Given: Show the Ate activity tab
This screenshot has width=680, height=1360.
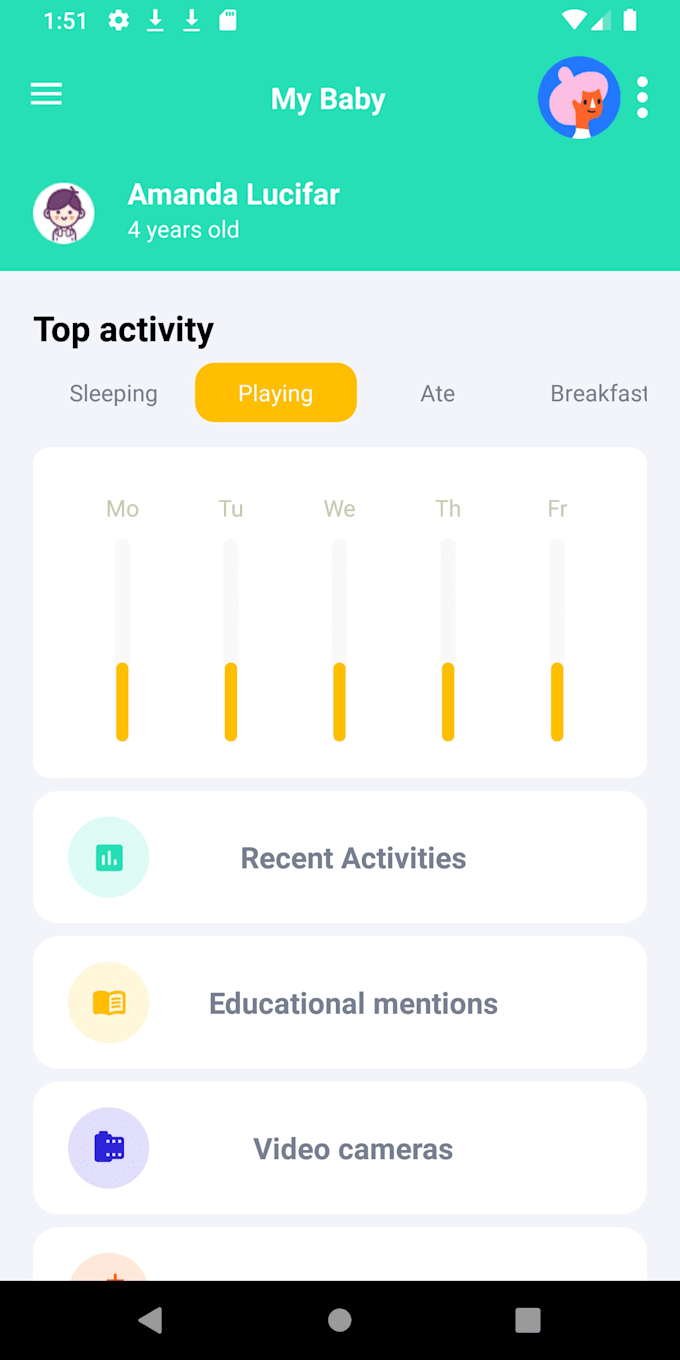Looking at the screenshot, I should 437,393.
